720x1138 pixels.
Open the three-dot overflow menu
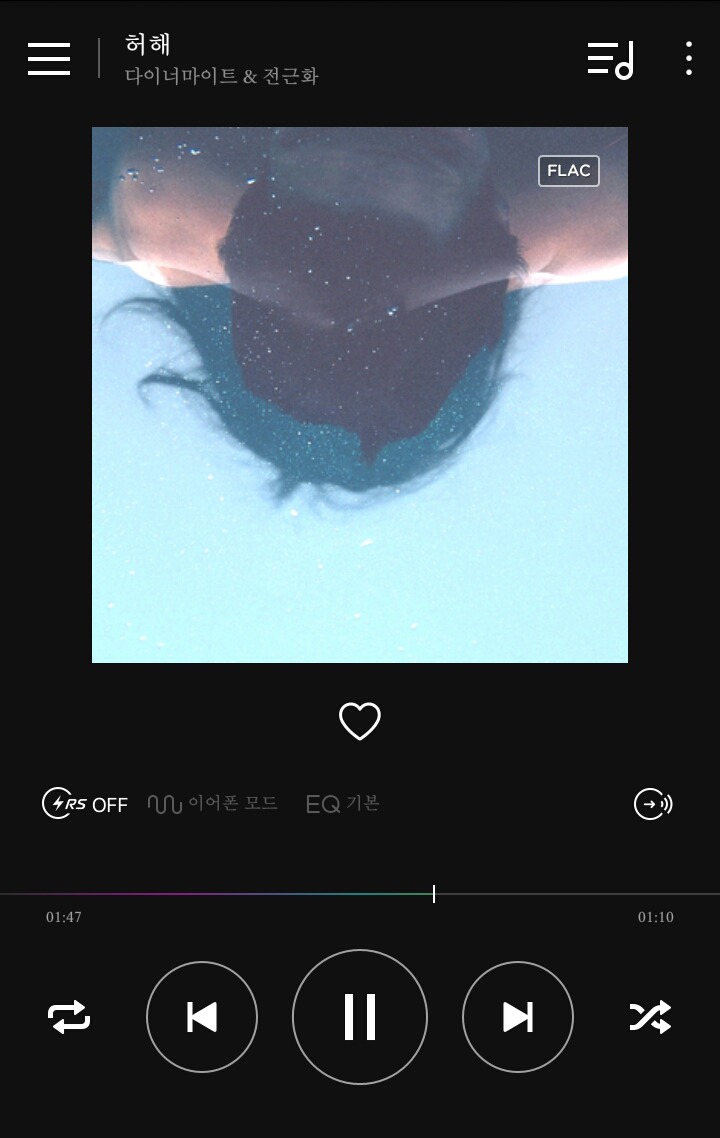click(689, 59)
